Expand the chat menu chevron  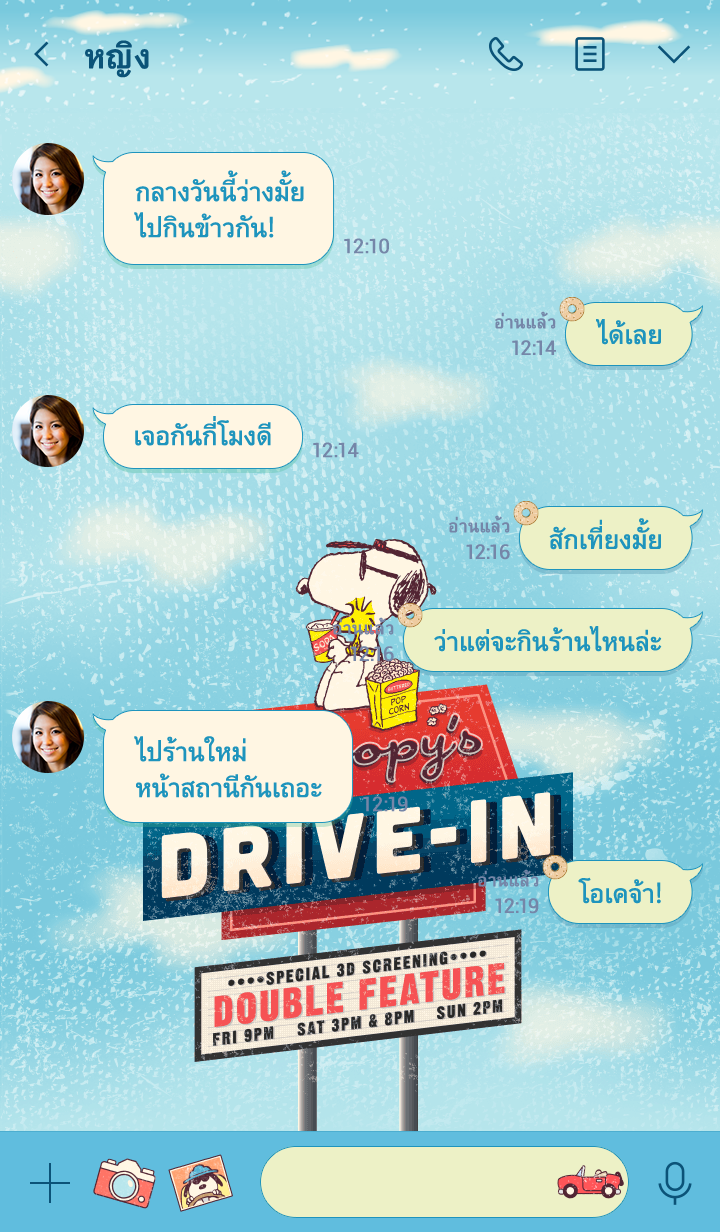[x=673, y=54]
